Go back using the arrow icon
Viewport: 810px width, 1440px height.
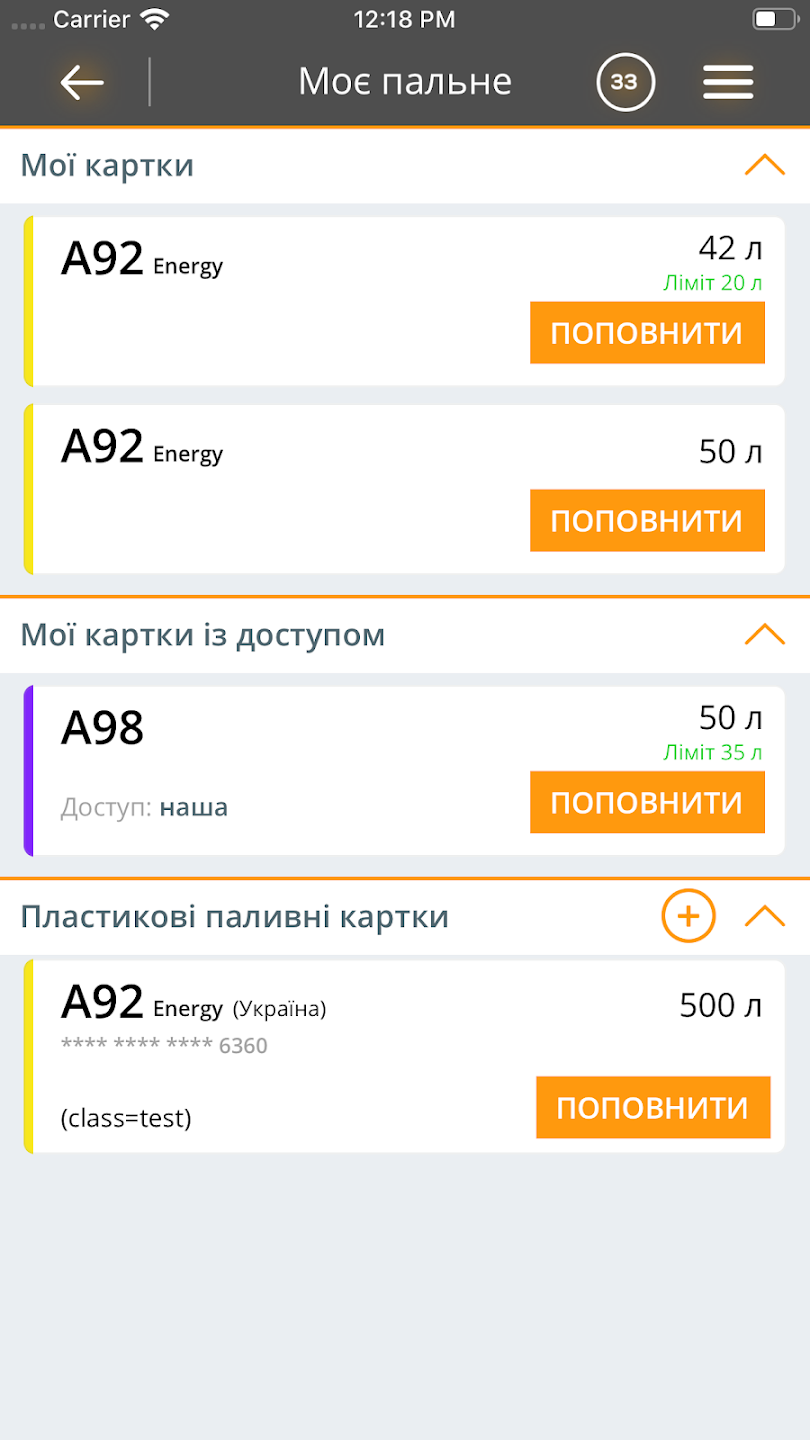coord(82,82)
